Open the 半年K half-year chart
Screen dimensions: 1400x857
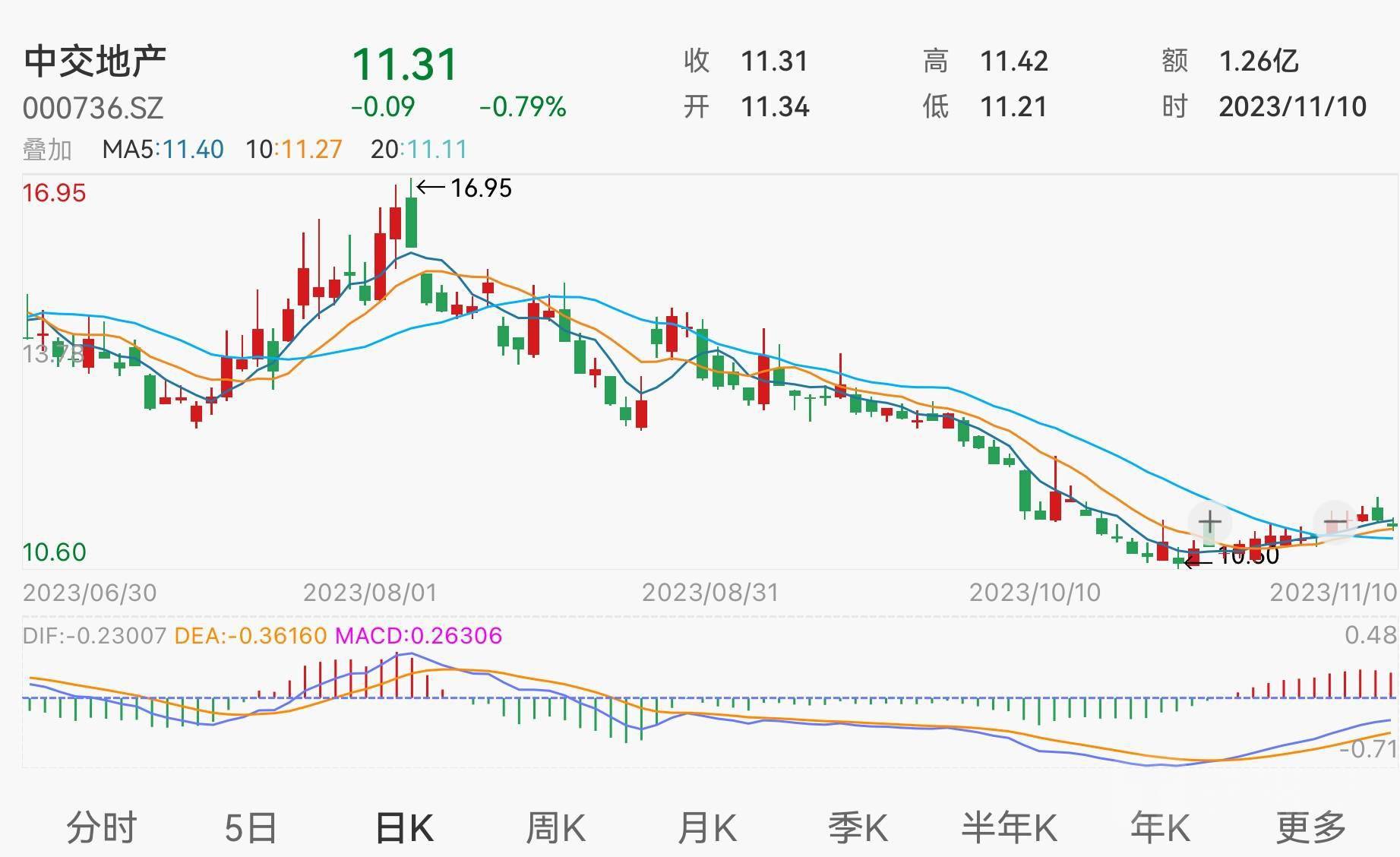coord(1009,827)
